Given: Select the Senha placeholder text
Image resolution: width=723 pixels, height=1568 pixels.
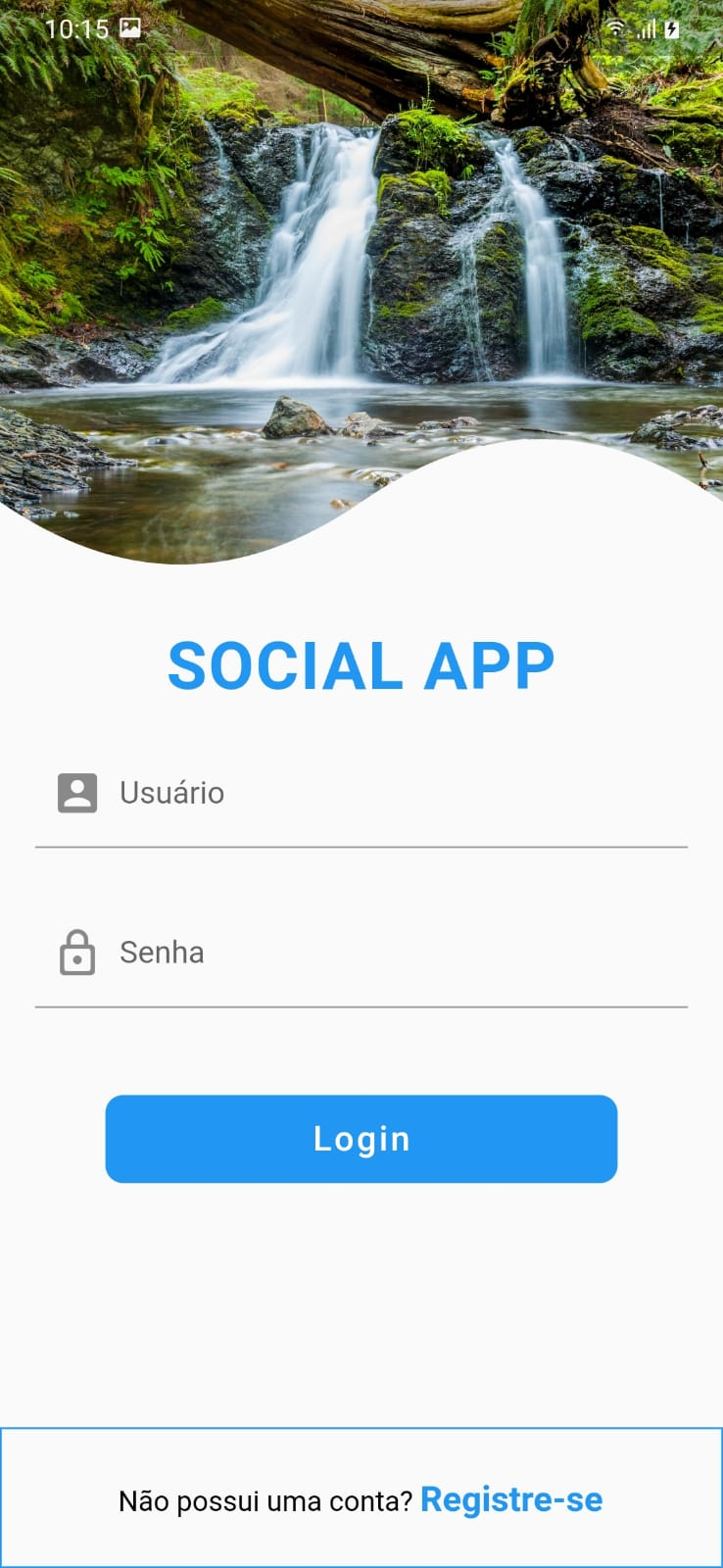Looking at the screenshot, I should 162,952.
